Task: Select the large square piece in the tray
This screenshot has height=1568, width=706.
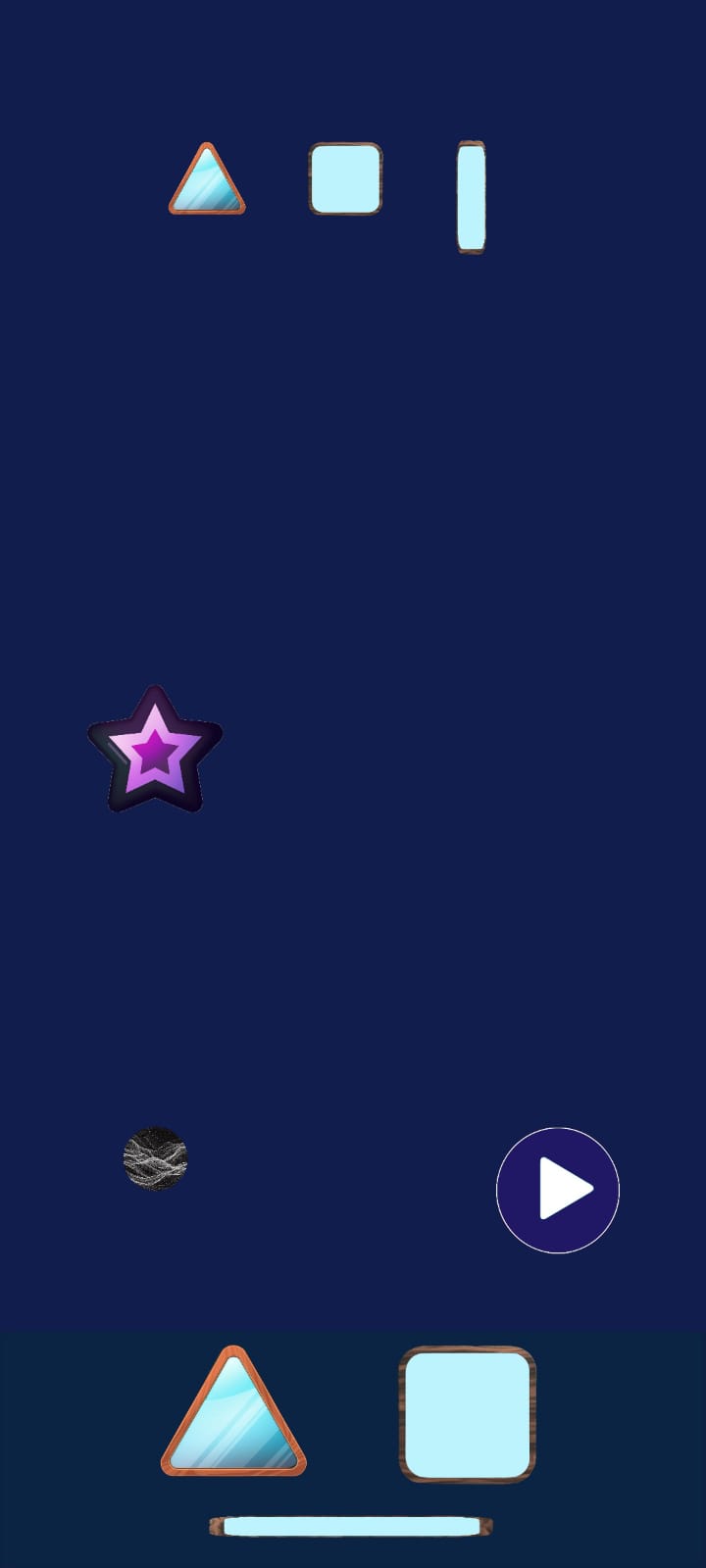Action: (467, 1413)
